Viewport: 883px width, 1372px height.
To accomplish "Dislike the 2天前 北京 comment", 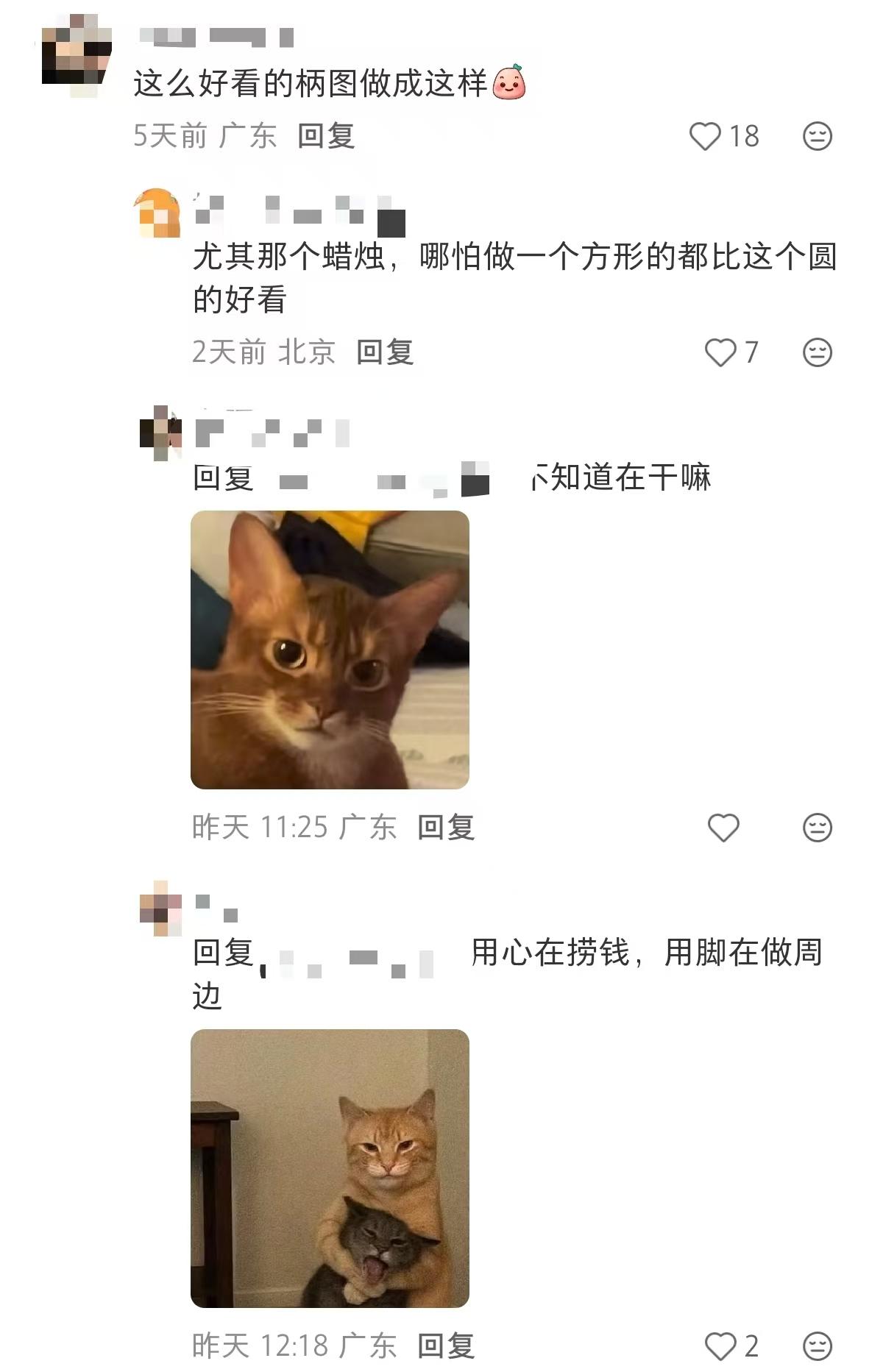I will [817, 352].
